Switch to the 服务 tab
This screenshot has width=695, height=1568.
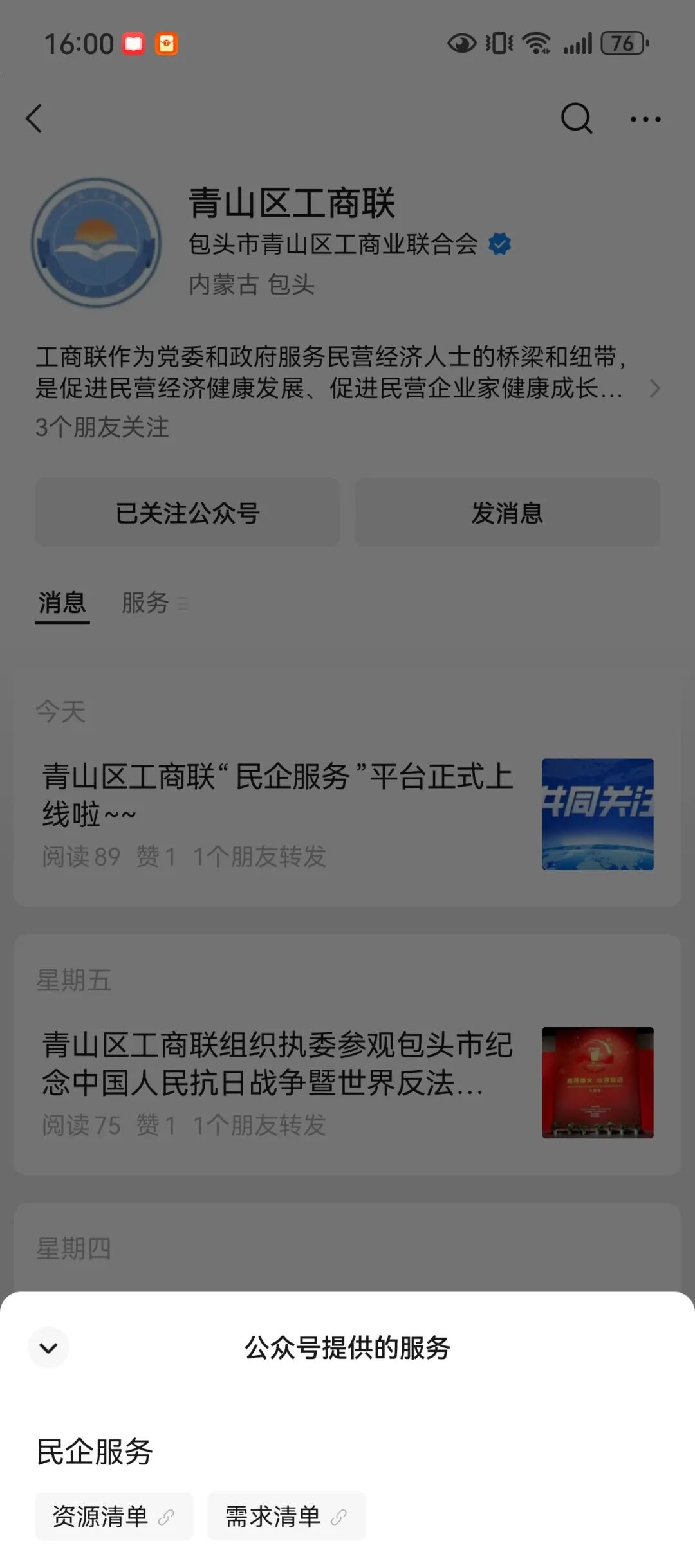(x=147, y=603)
